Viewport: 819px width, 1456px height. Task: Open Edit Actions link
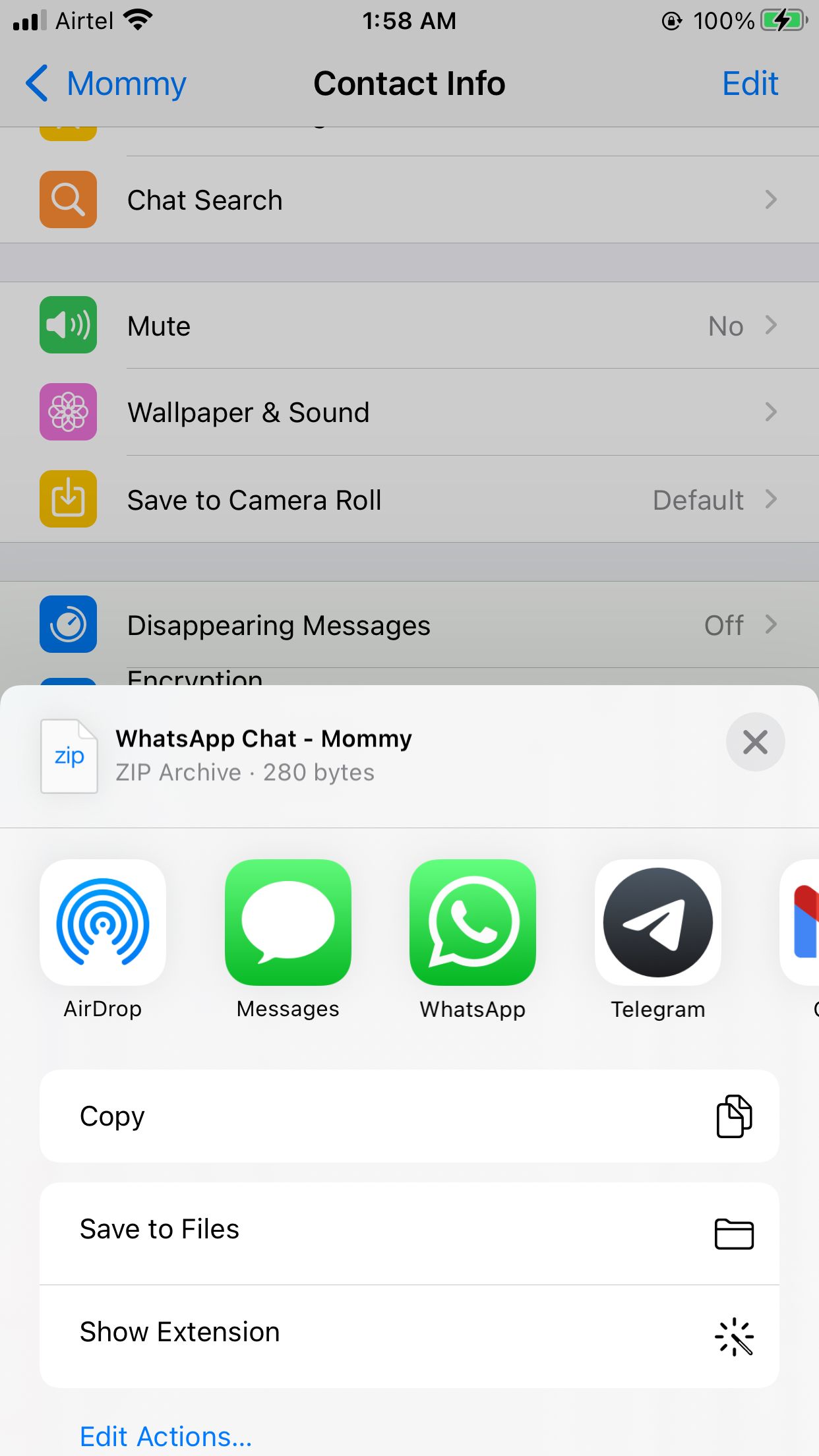click(166, 1436)
